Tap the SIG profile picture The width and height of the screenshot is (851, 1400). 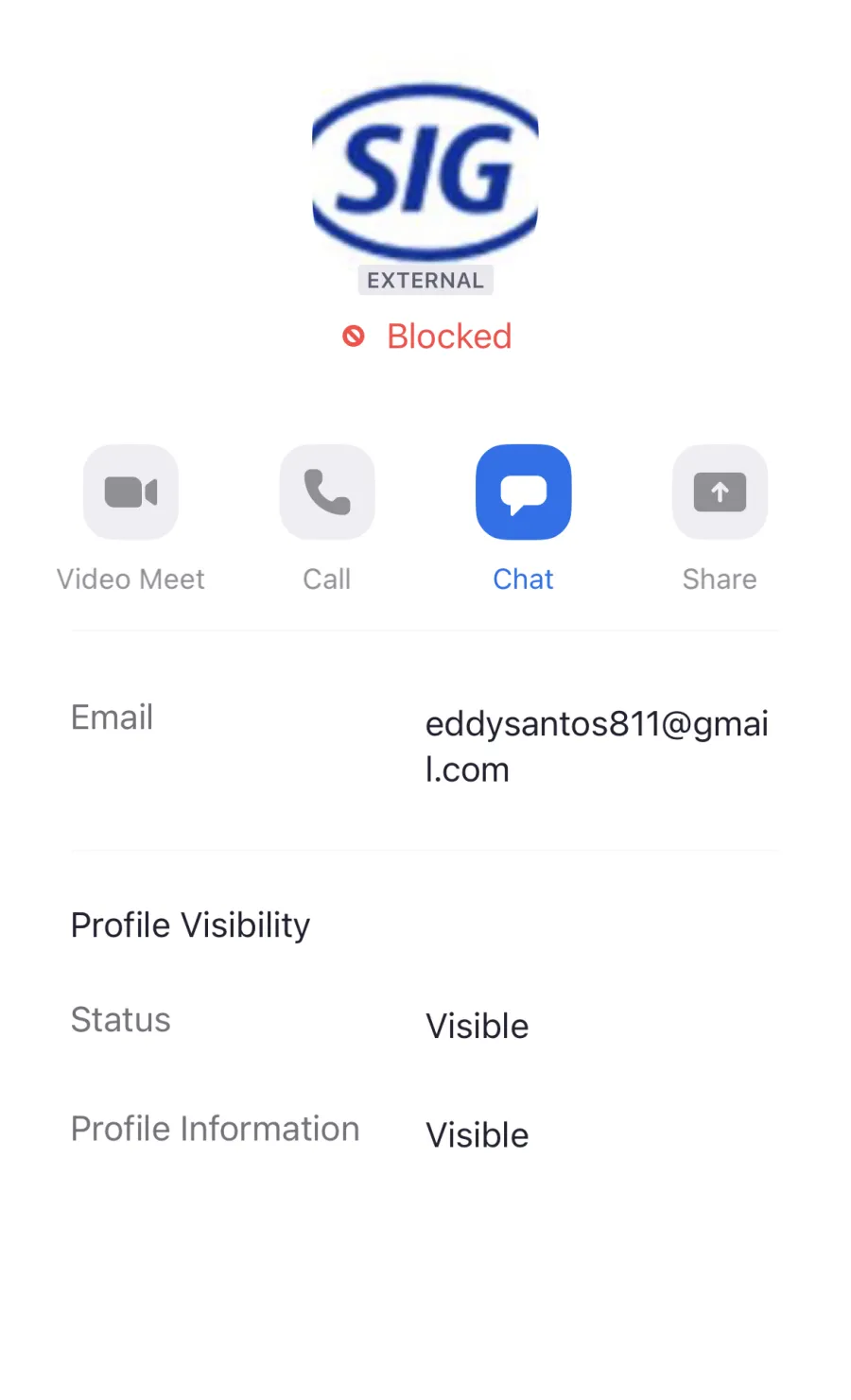[x=425, y=172]
